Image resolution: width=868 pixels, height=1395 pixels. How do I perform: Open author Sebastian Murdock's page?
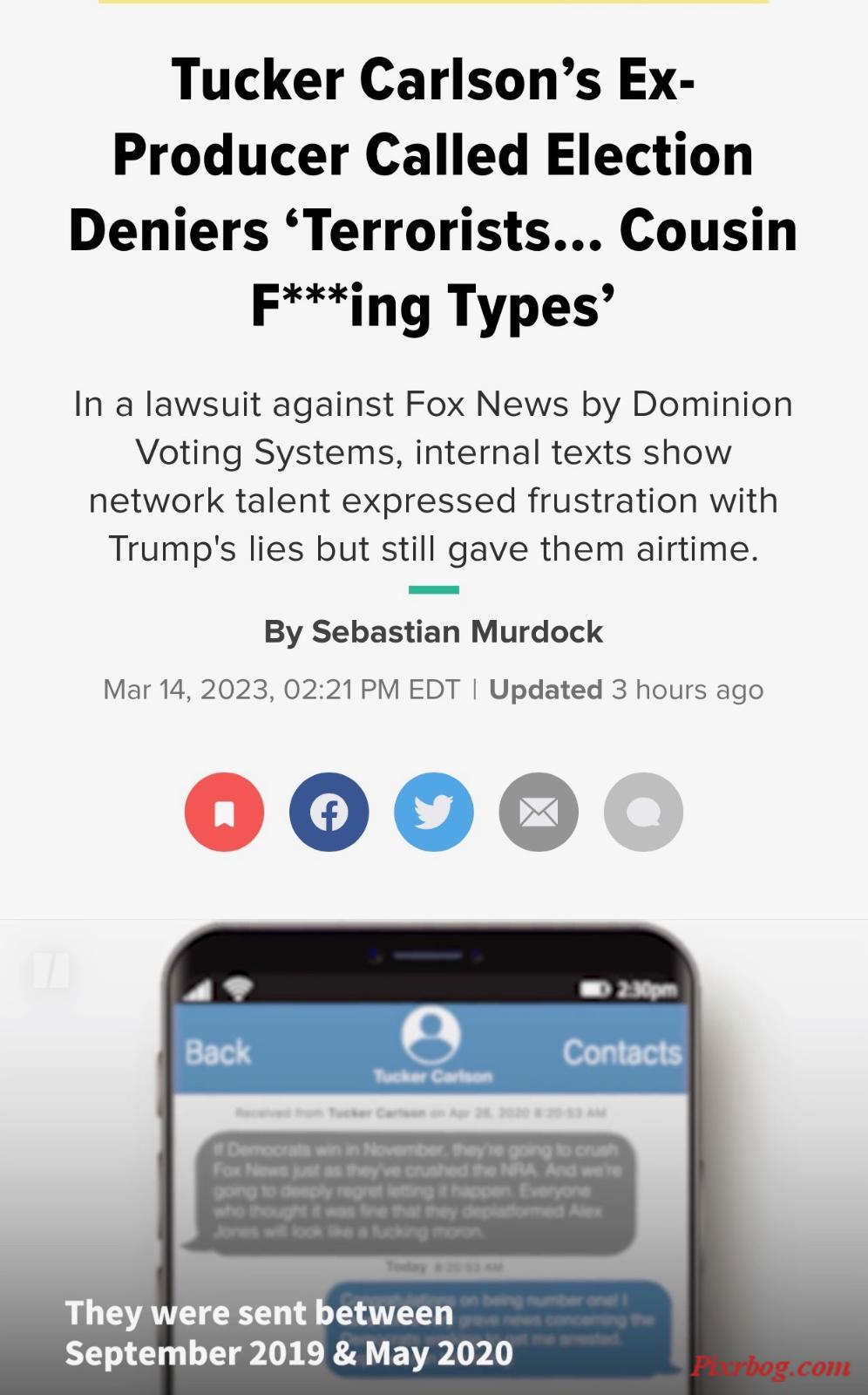pyautogui.click(x=457, y=632)
